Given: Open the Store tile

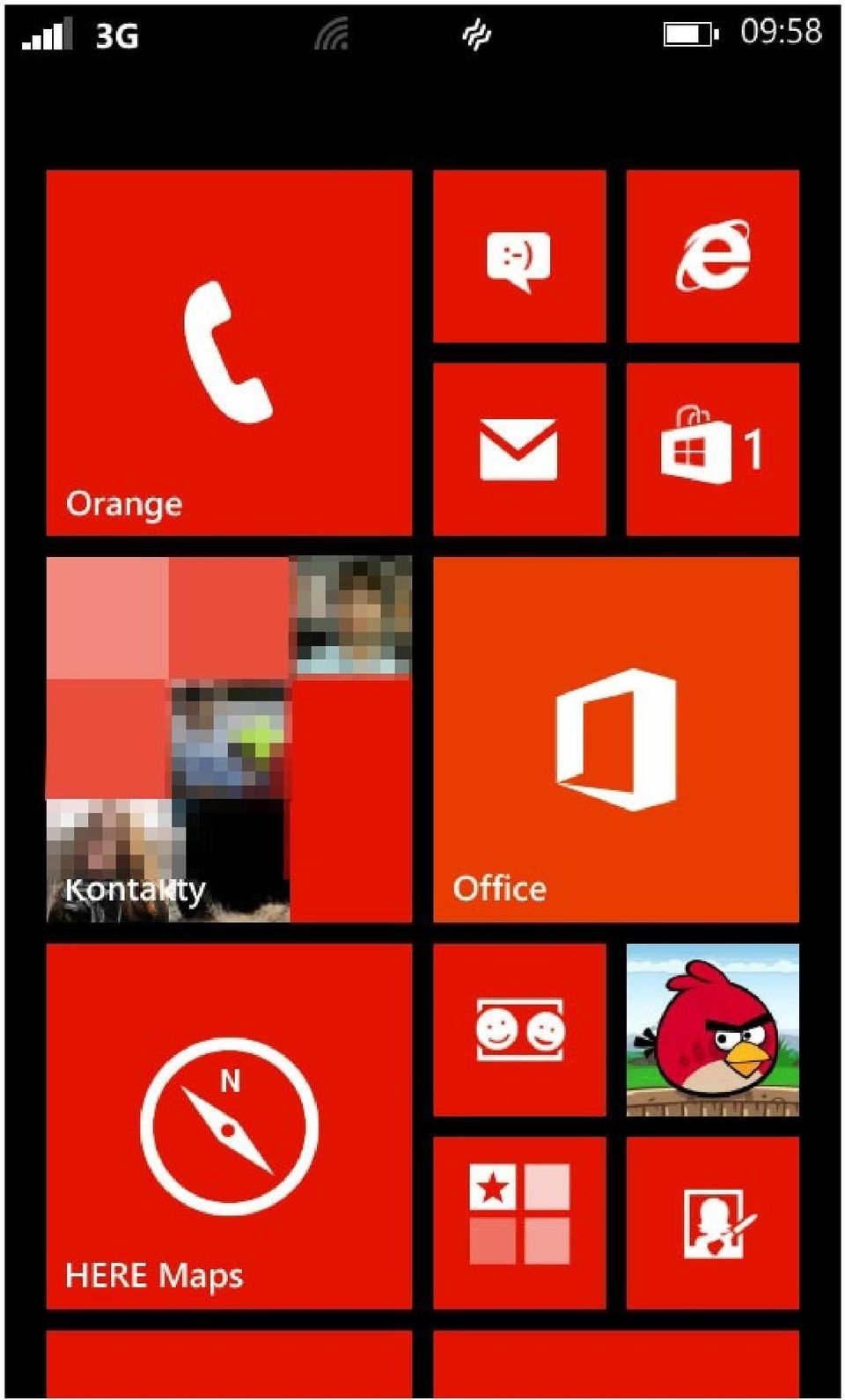Looking at the screenshot, I should pyautogui.click(x=712, y=449).
